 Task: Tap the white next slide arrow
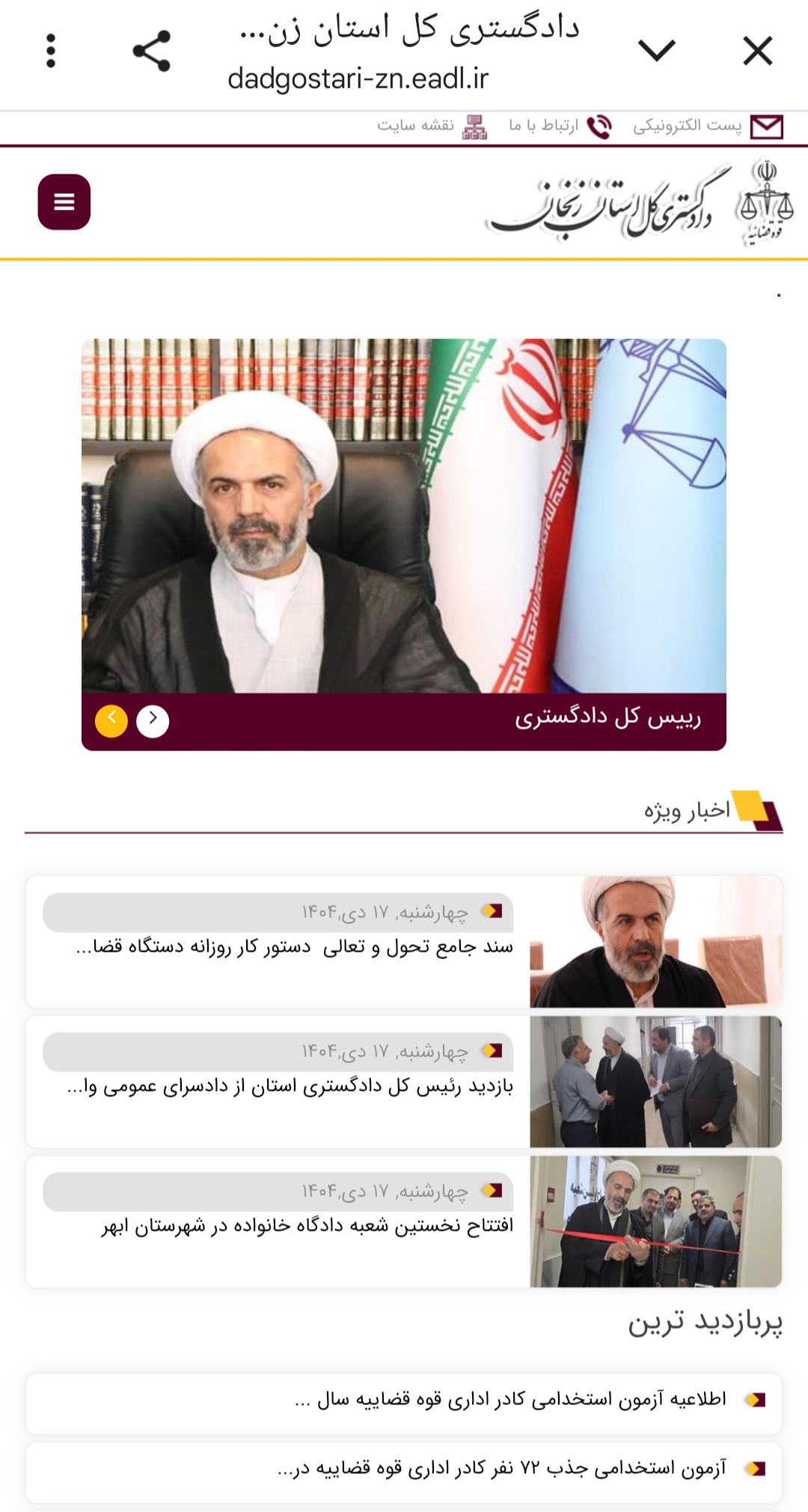(153, 721)
